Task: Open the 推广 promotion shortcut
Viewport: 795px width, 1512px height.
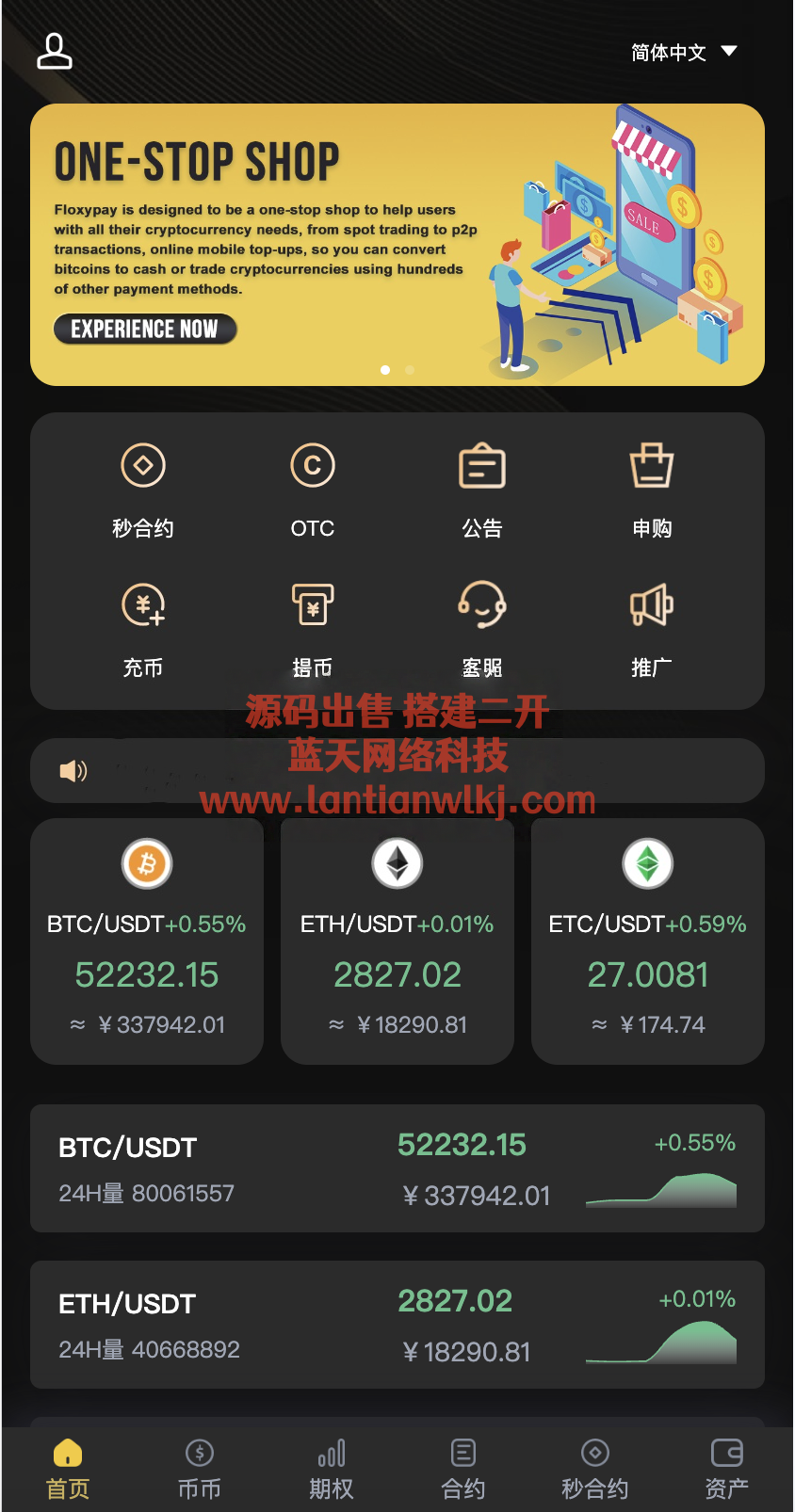Action: 652,627
